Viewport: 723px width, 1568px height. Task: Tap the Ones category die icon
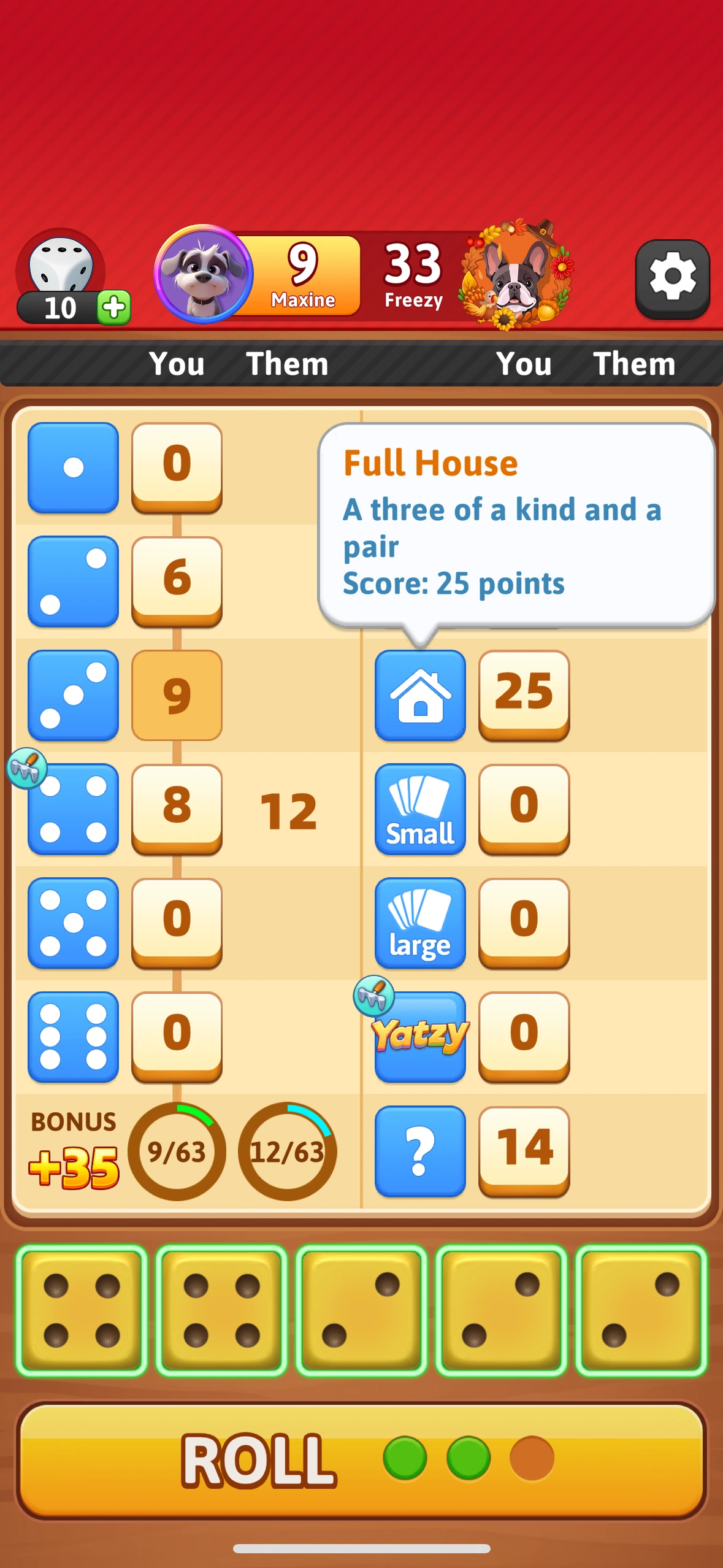click(73, 467)
